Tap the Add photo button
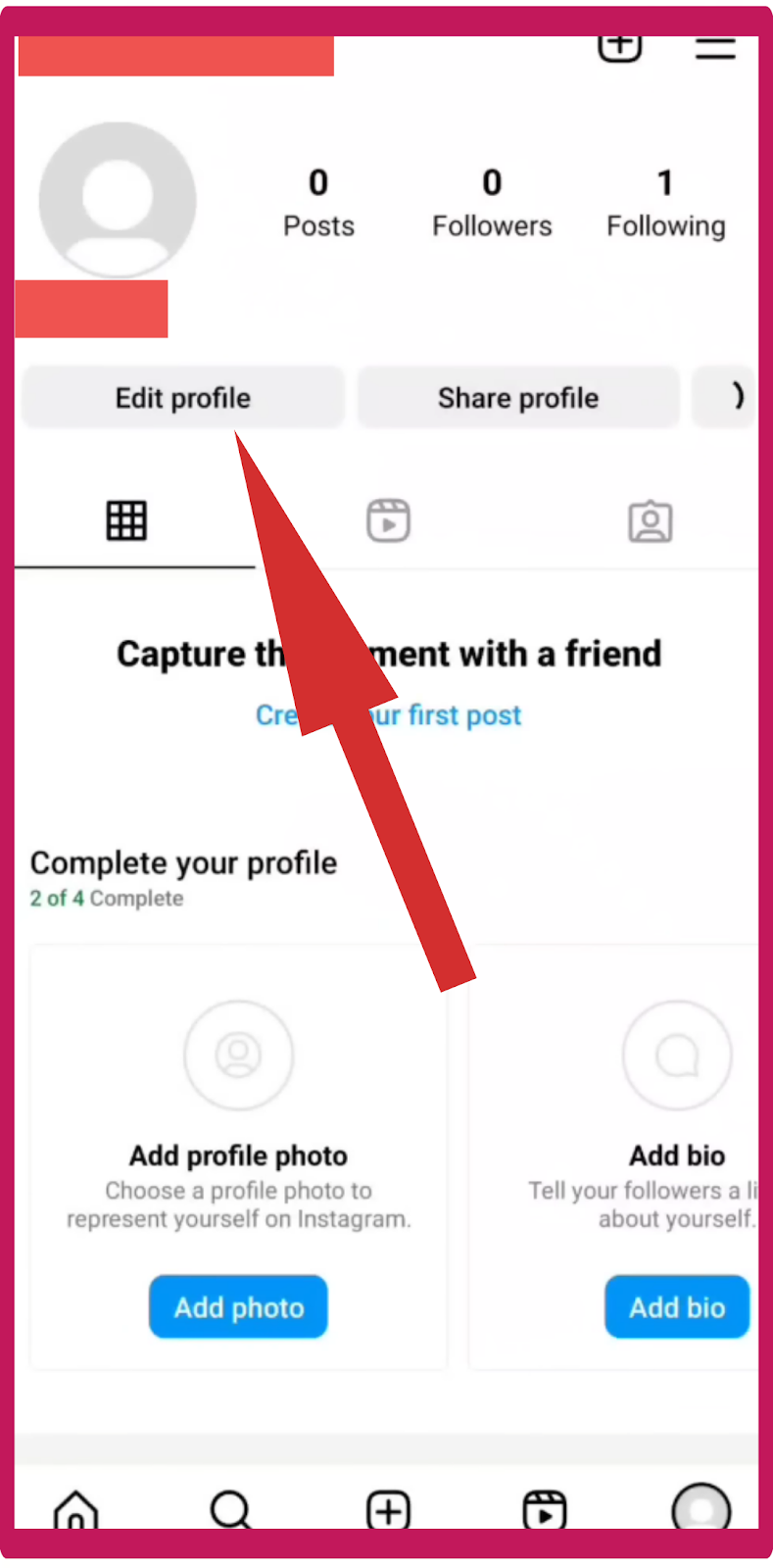 click(238, 1306)
